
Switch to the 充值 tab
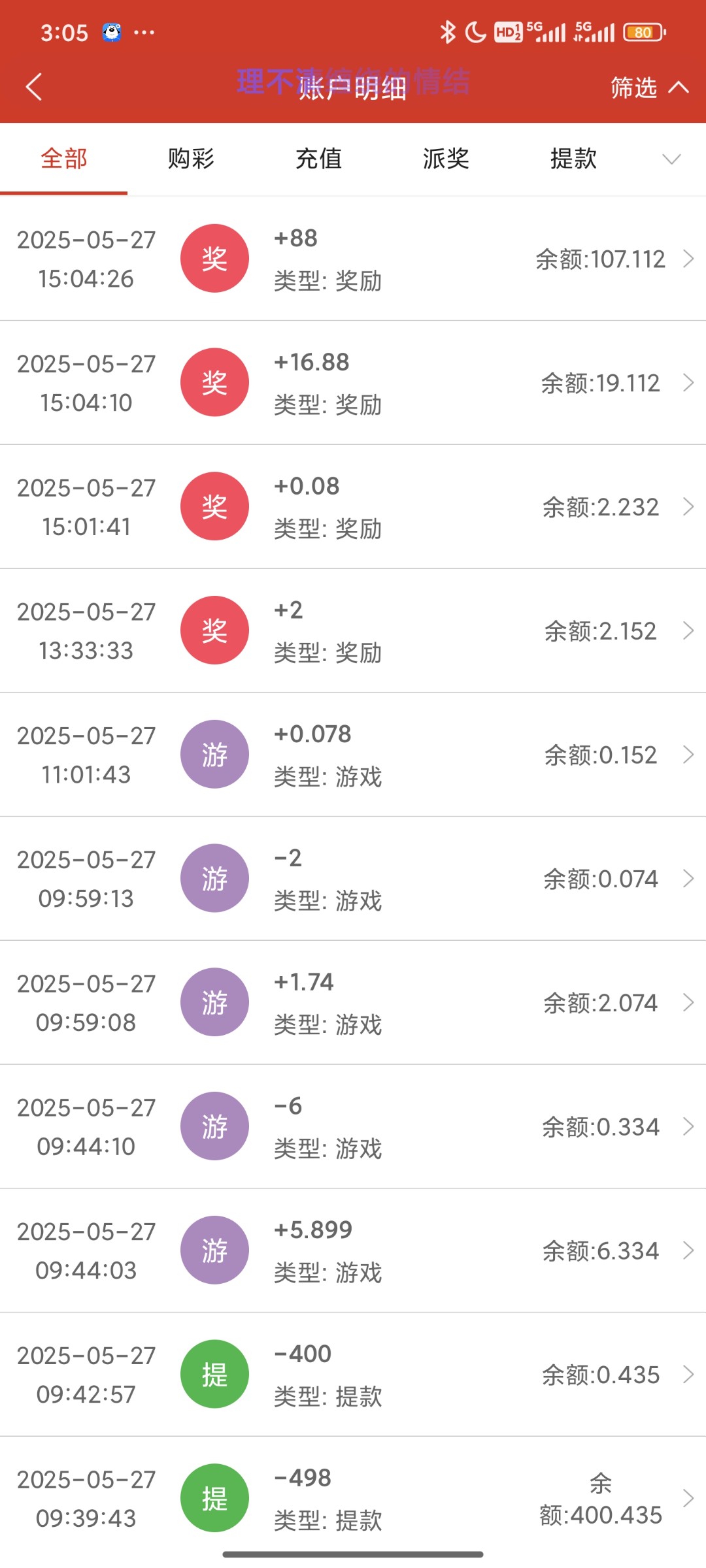pos(318,159)
